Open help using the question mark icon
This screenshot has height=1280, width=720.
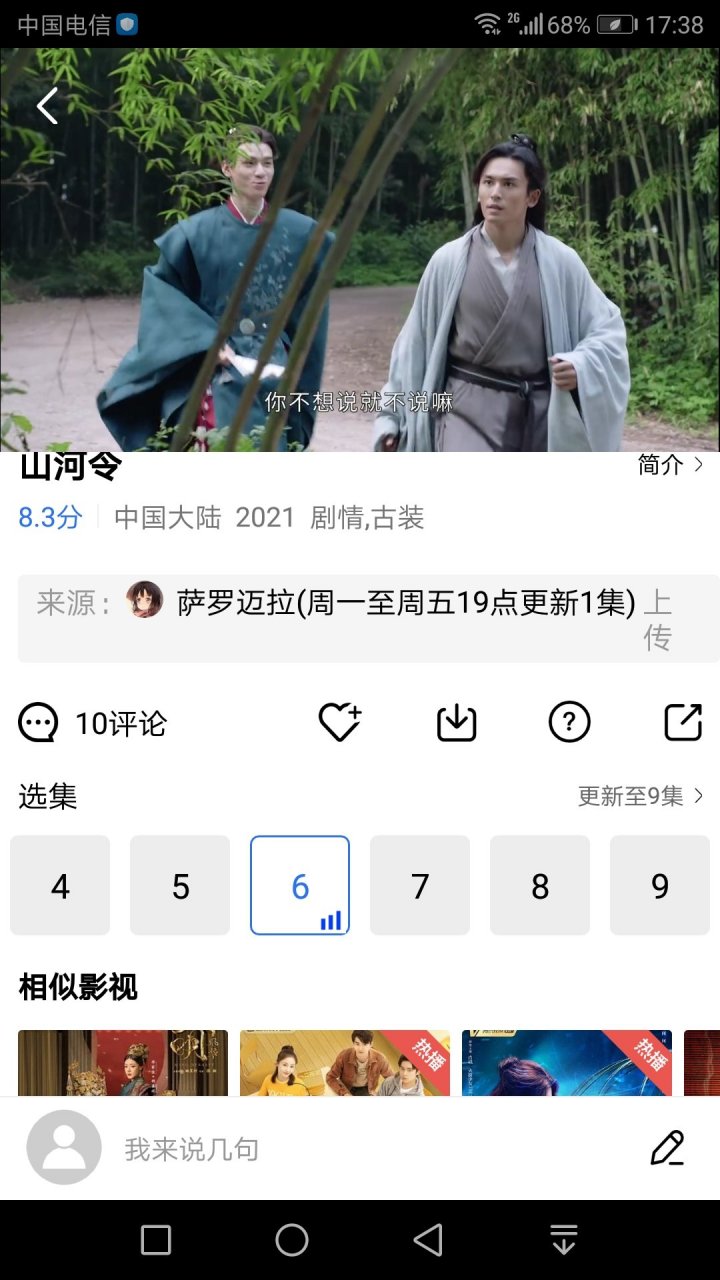click(x=569, y=722)
